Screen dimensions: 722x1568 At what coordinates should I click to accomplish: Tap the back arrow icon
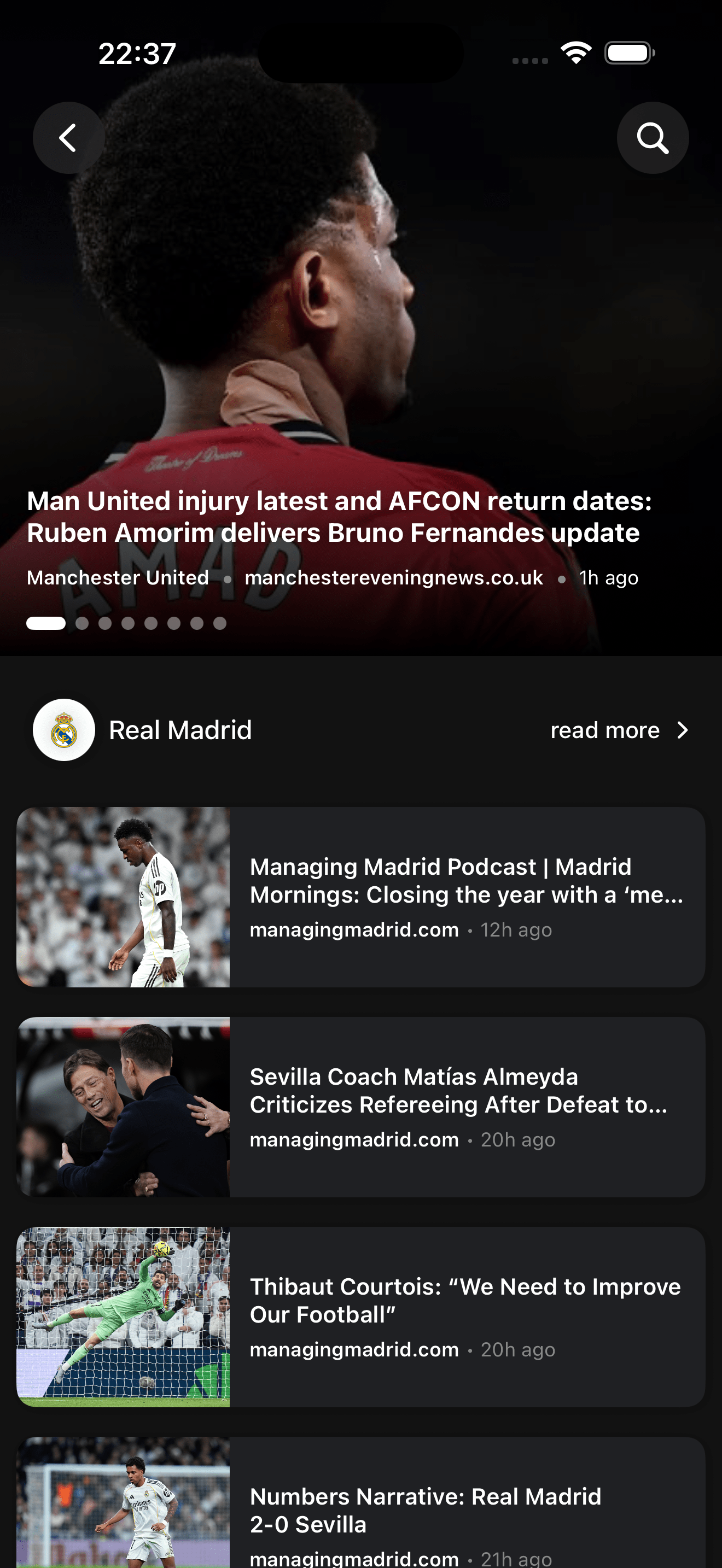pyautogui.click(x=69, y=138)
